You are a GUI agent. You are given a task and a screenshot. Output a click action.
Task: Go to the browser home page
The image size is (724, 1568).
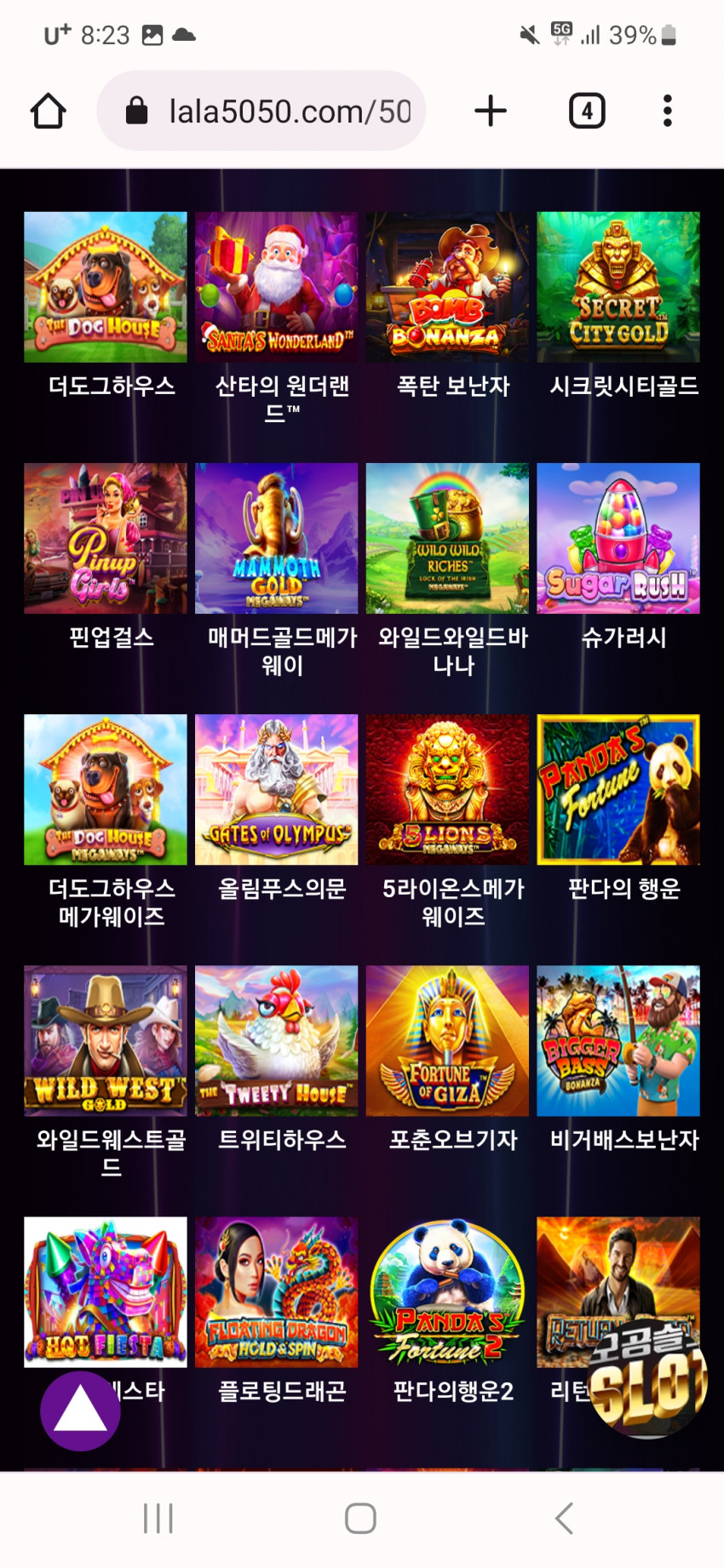click(49, 111)
